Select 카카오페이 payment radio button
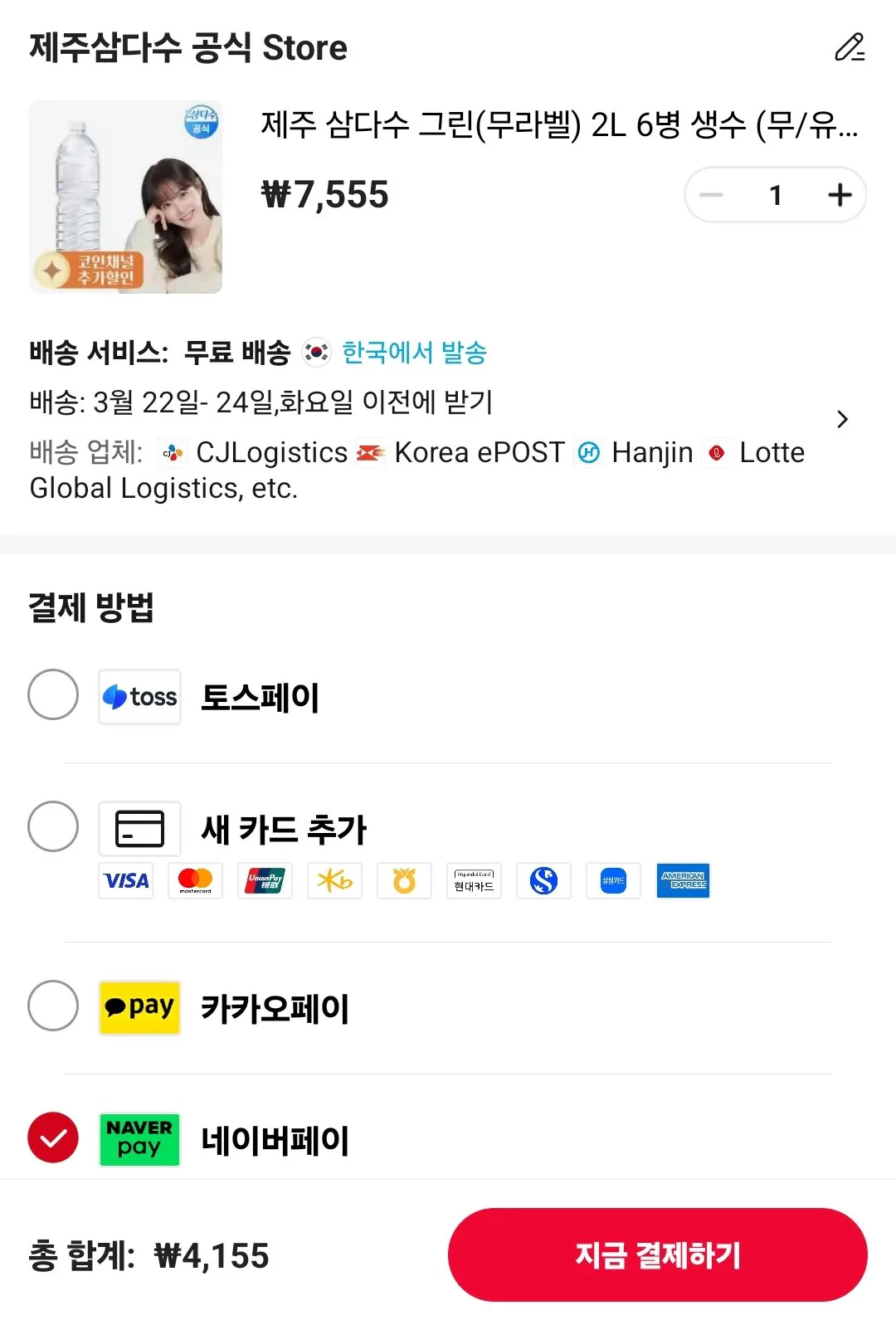Image resolution: width=896 pixels, height=1325 pixels. [x=52, y=1008]
